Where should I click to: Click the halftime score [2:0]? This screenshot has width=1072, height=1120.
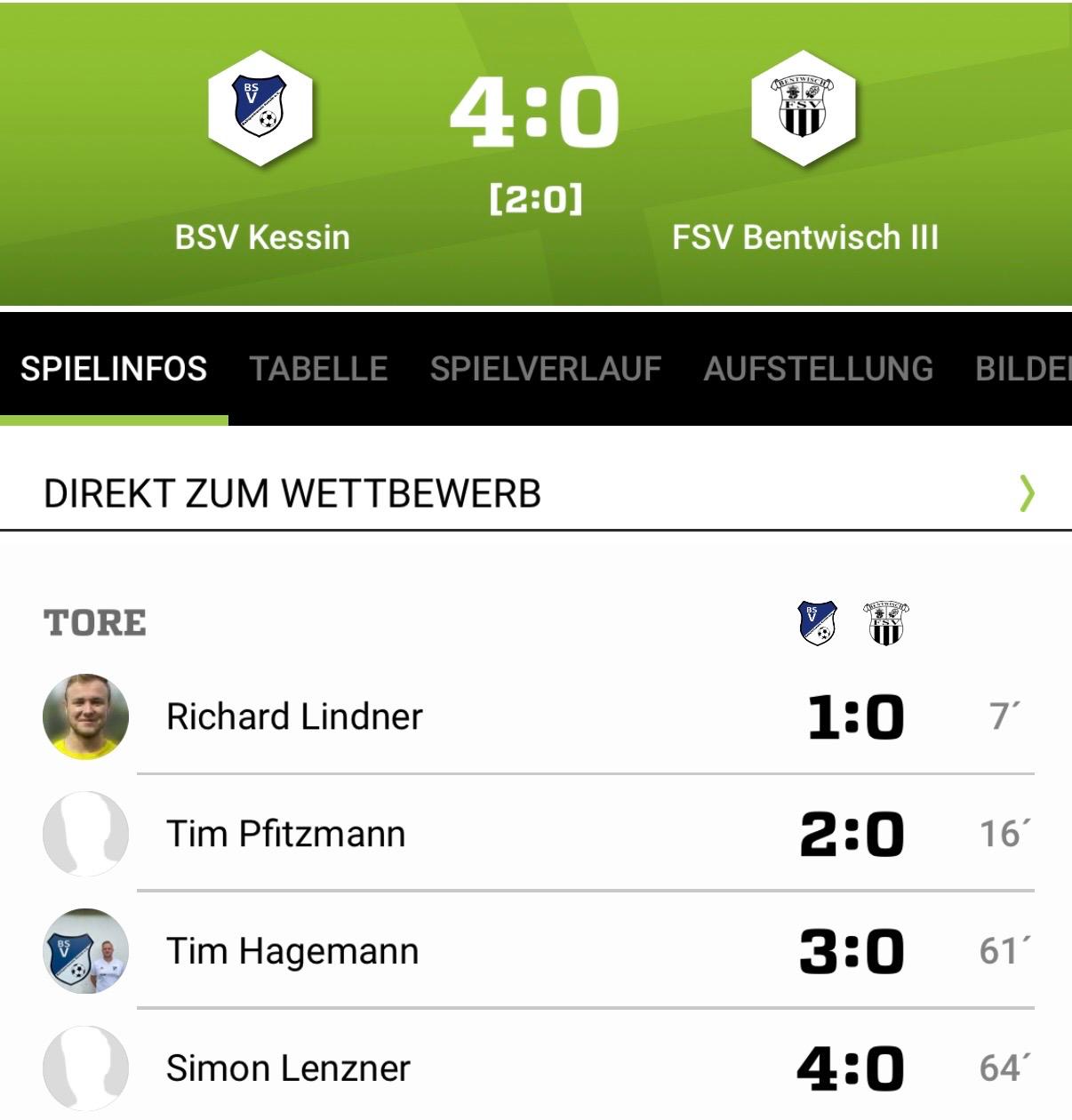click(x=535, y=197)
